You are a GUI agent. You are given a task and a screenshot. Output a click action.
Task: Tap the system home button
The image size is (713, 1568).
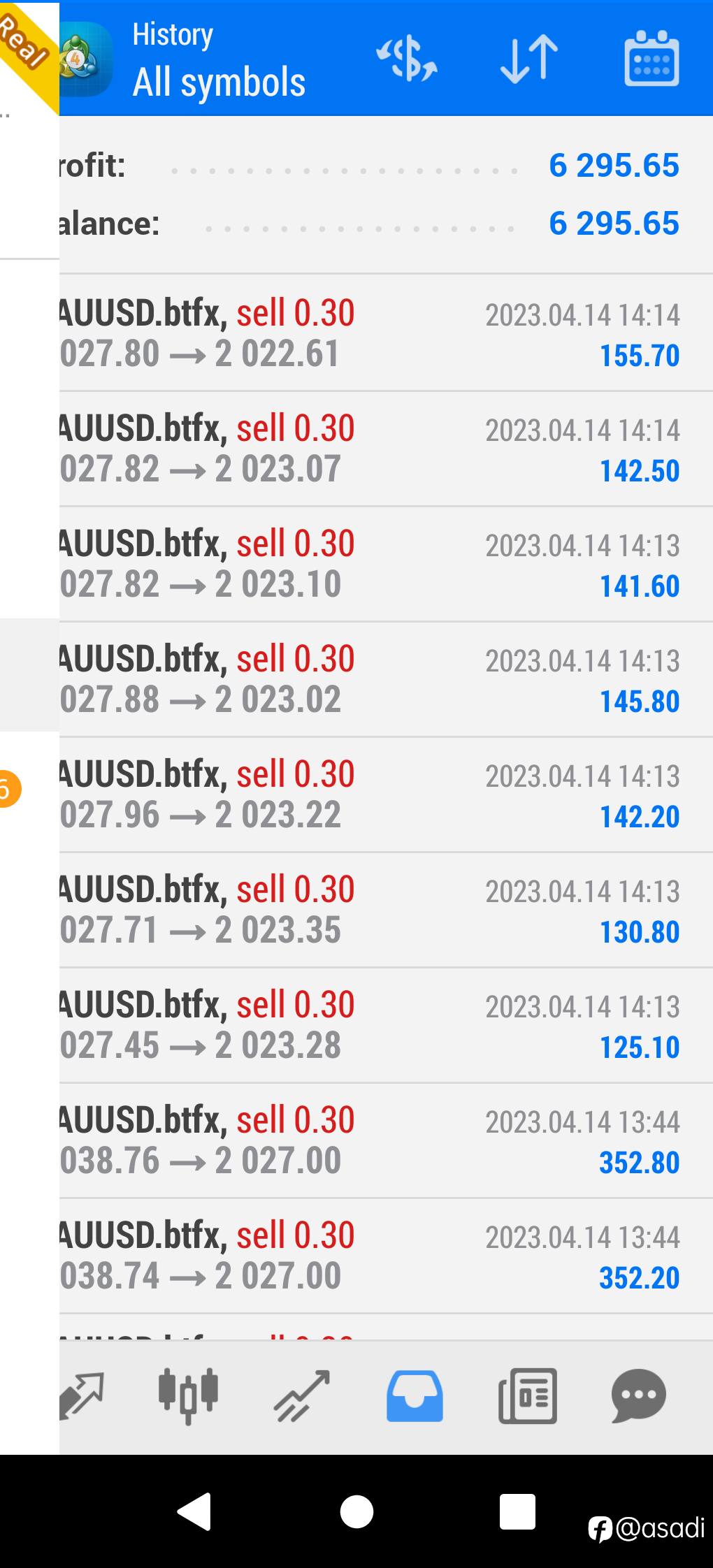click(356, 1511)
